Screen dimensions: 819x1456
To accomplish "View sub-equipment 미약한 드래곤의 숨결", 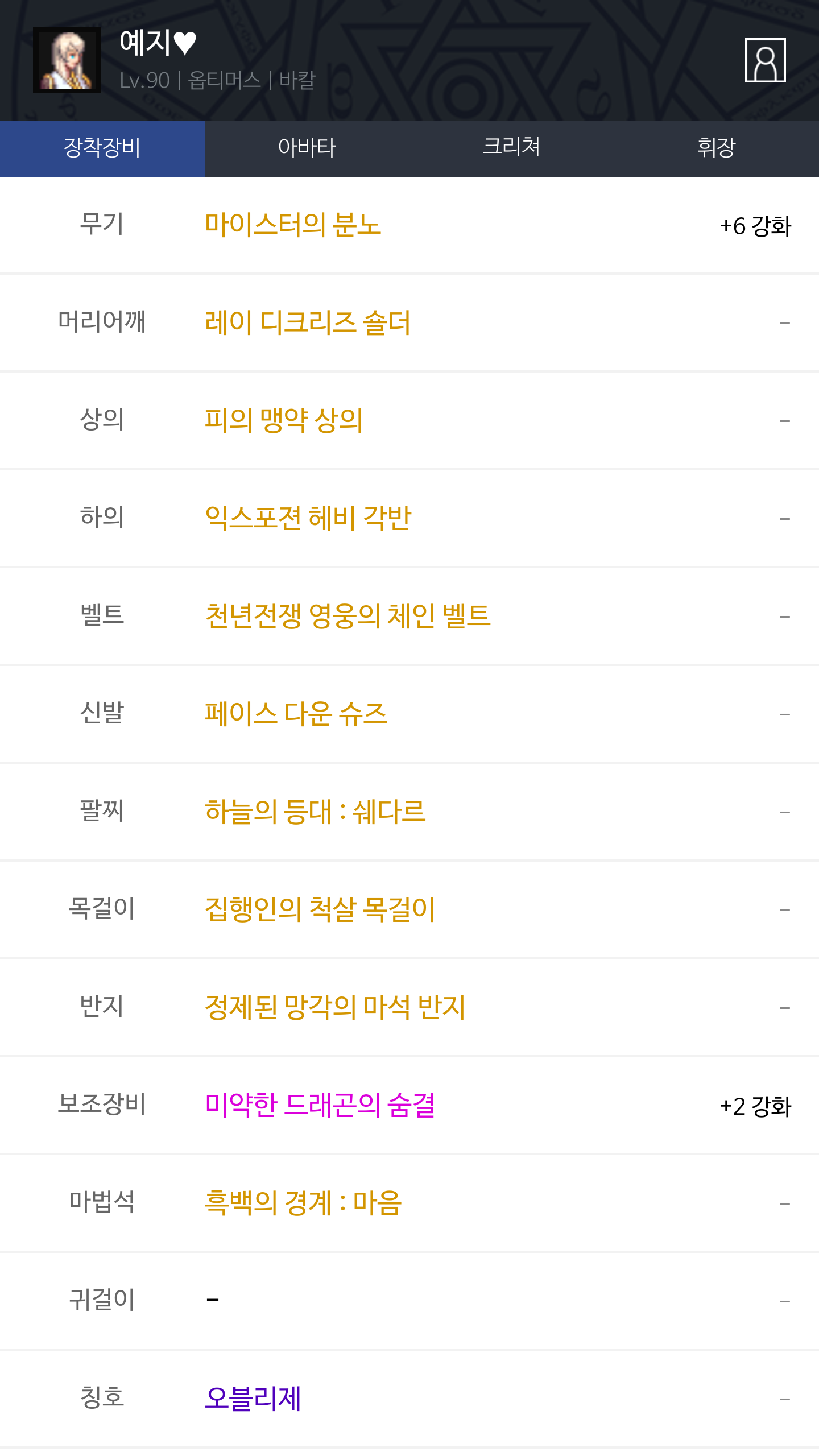I will [x=320, y=1105].
